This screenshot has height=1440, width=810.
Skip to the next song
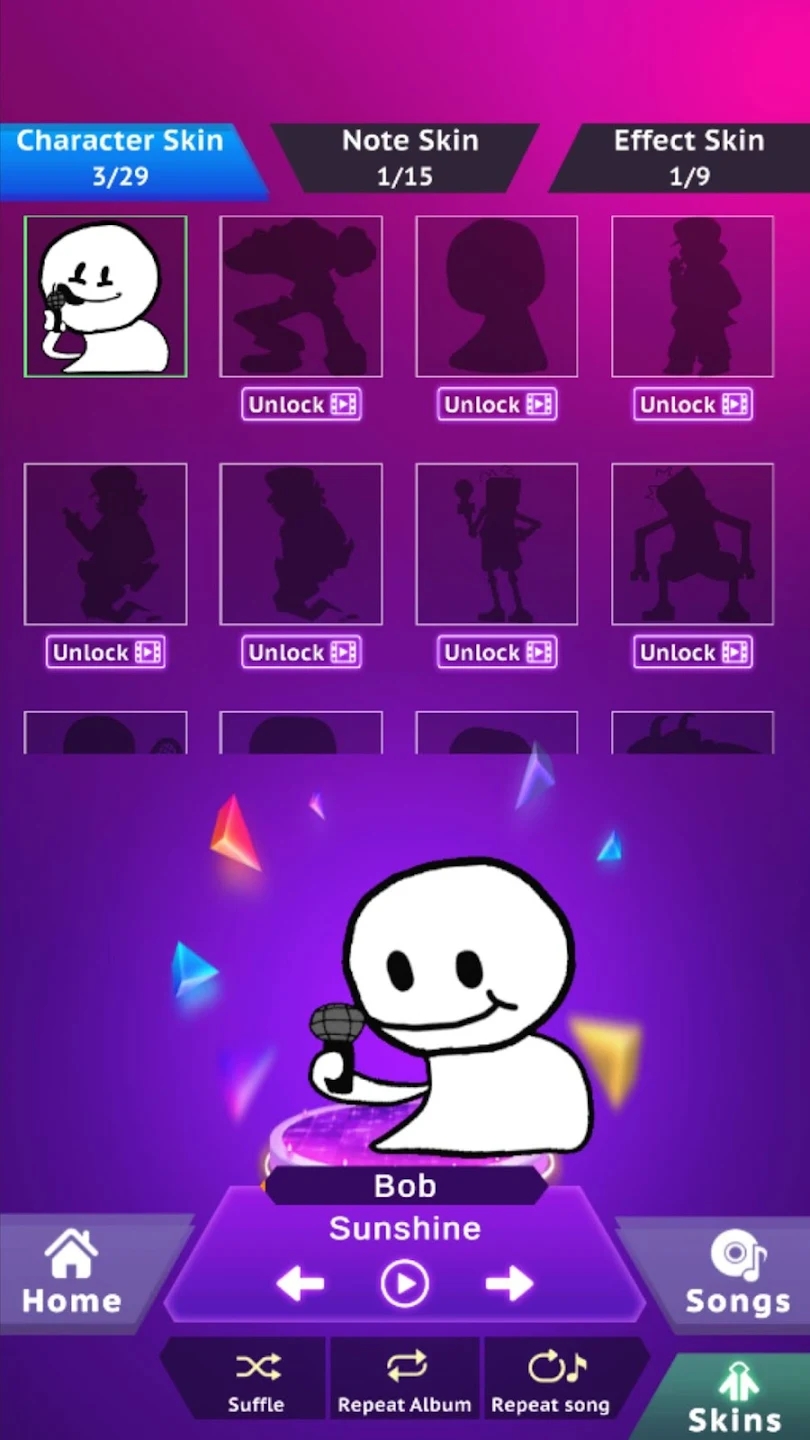point(509,1283)
